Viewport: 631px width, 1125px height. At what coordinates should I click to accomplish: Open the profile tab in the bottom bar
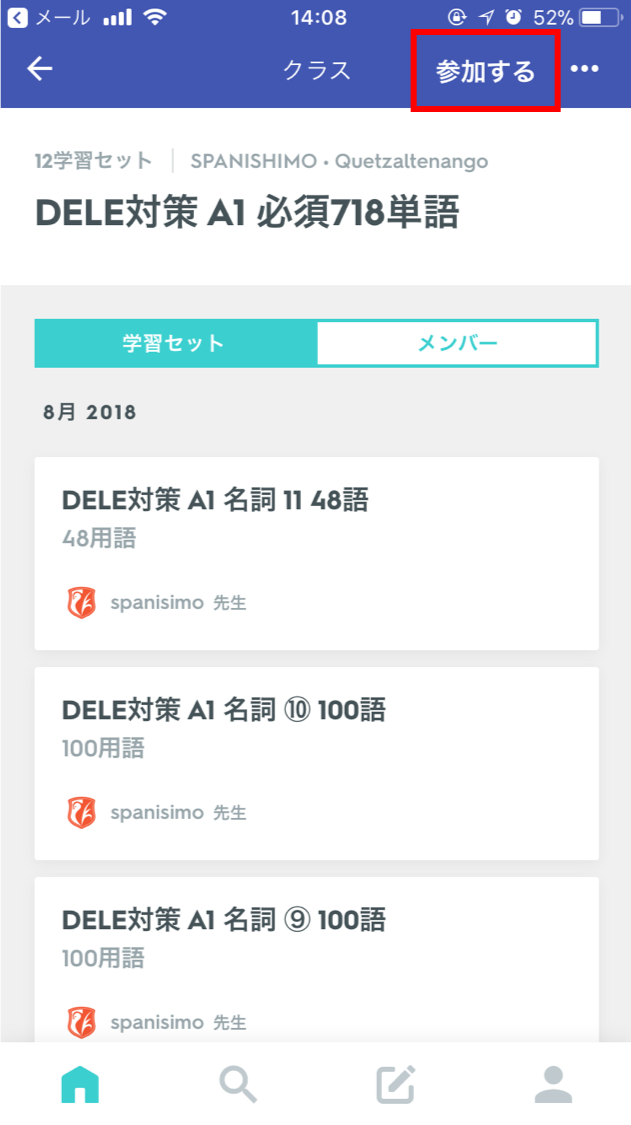click(x=553, y=1084)
